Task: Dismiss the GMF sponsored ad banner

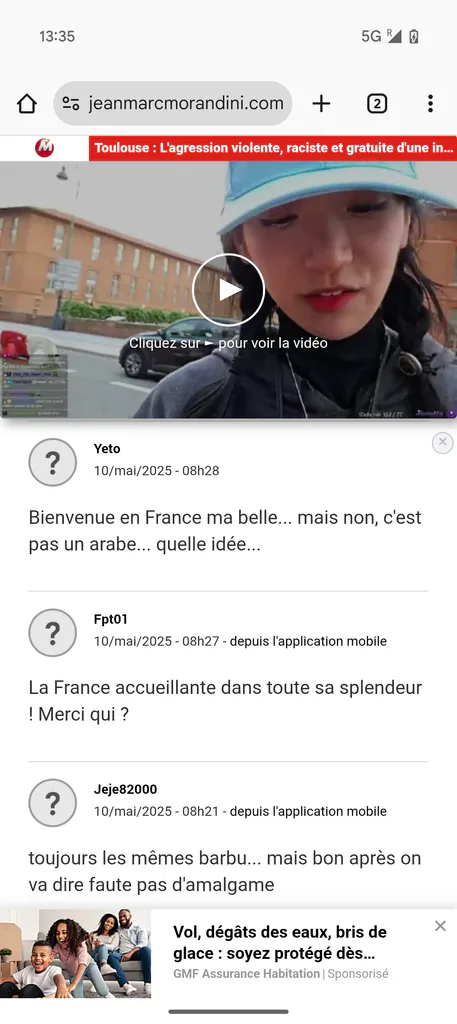Action: 441,926
